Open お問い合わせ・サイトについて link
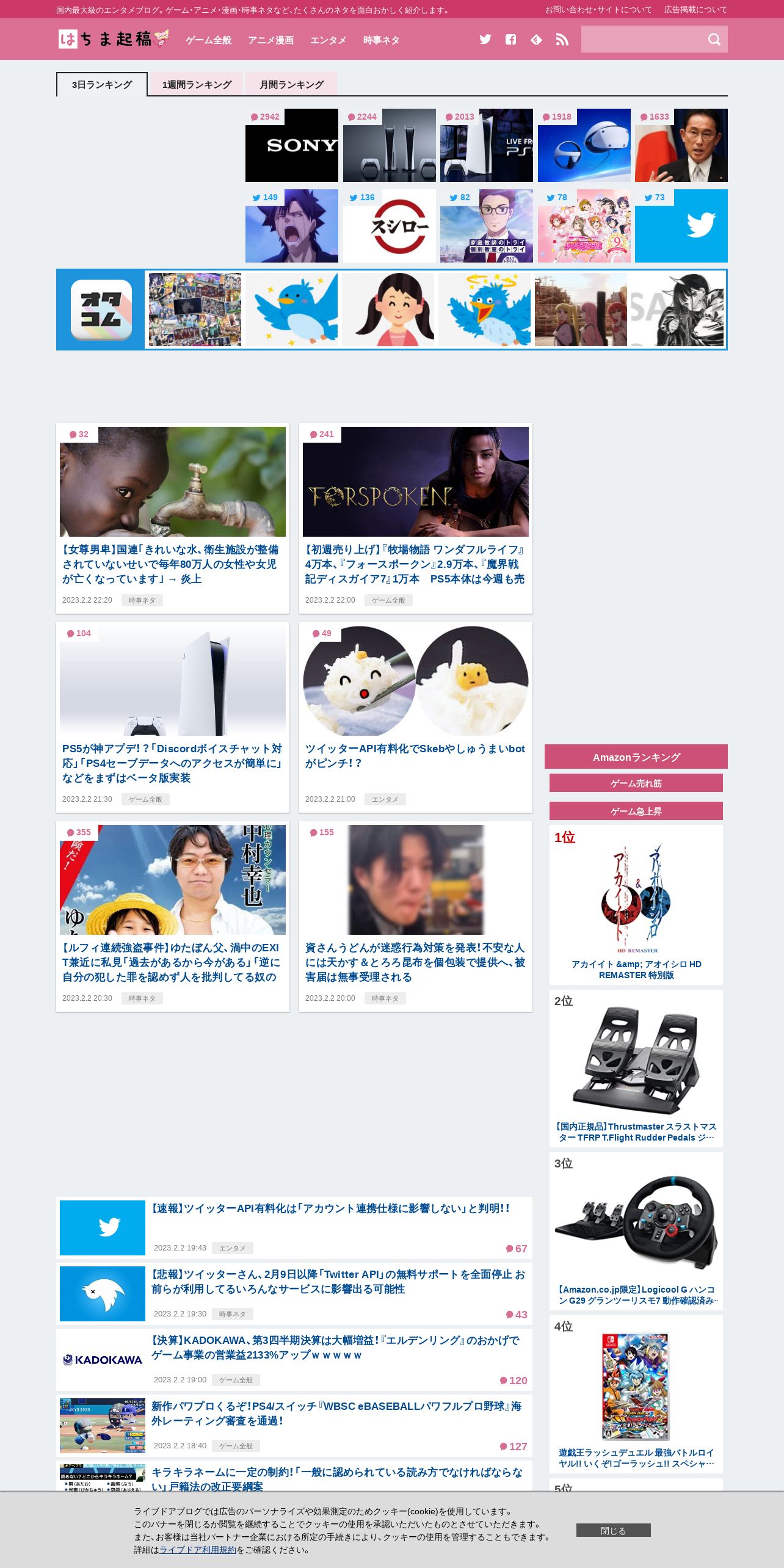 coord(598,10)
